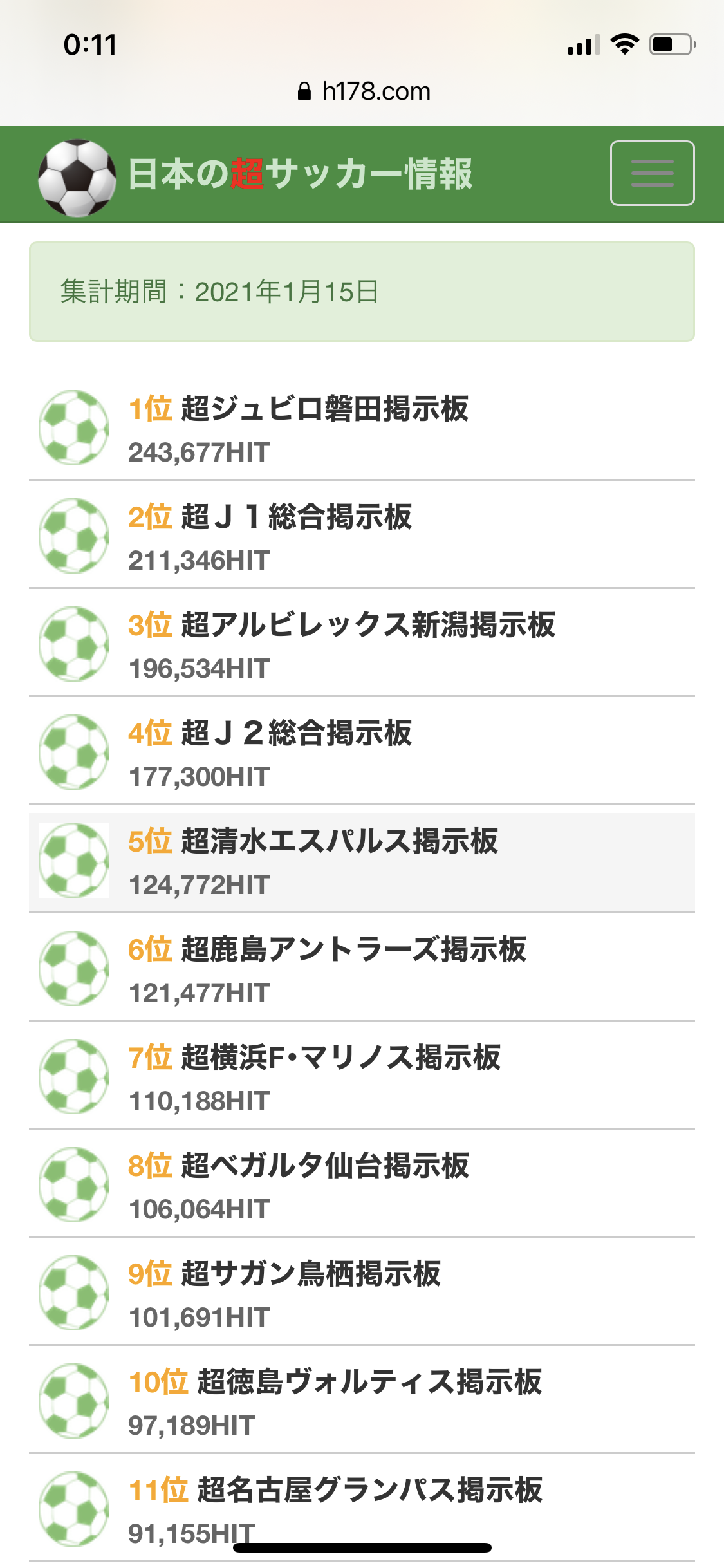This screenshot has width=724, height=1568.
Task: Open the hamburger menu button
Action: 652,173
